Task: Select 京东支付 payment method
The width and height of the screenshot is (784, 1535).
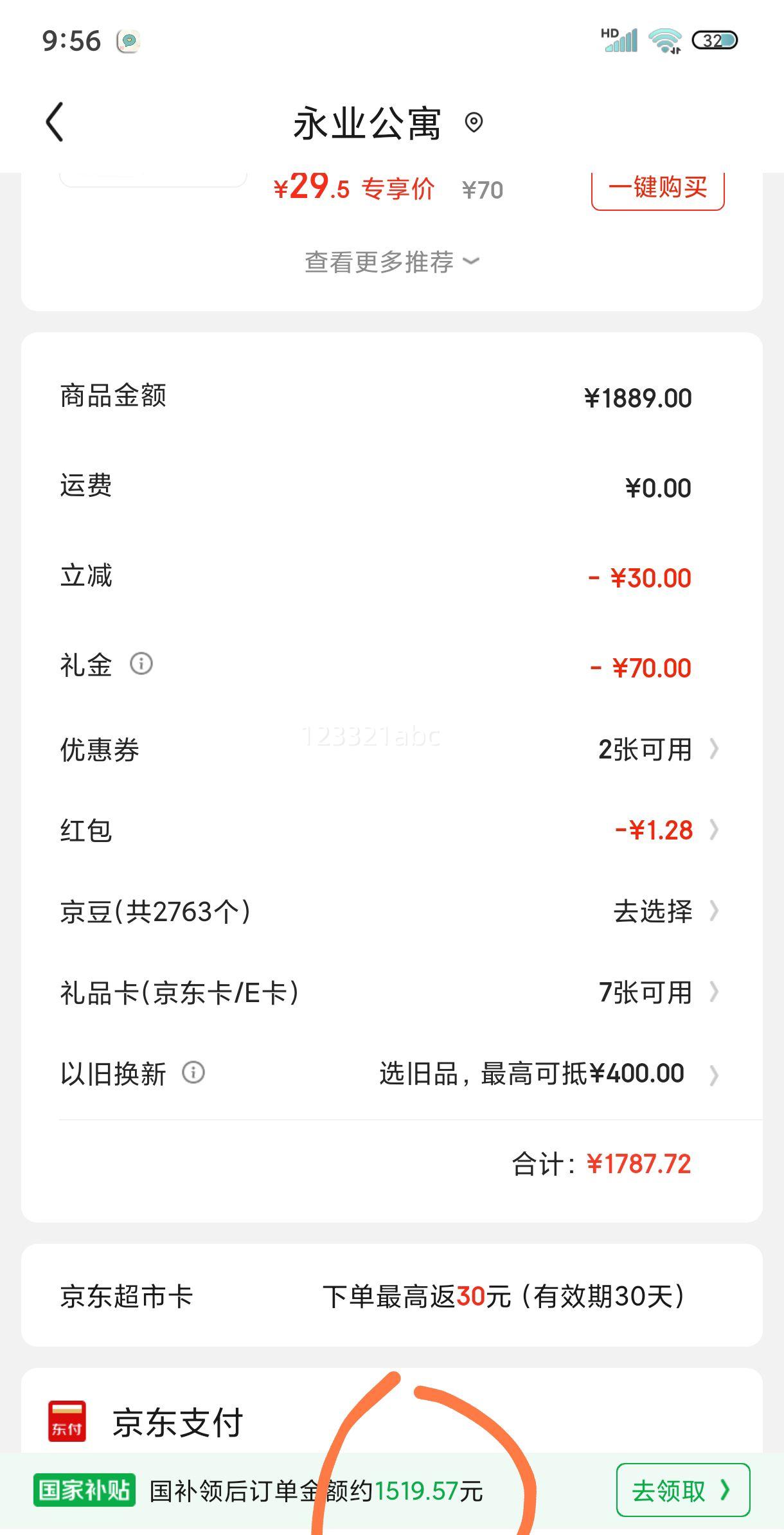Action: click(x=177, y=1422)
